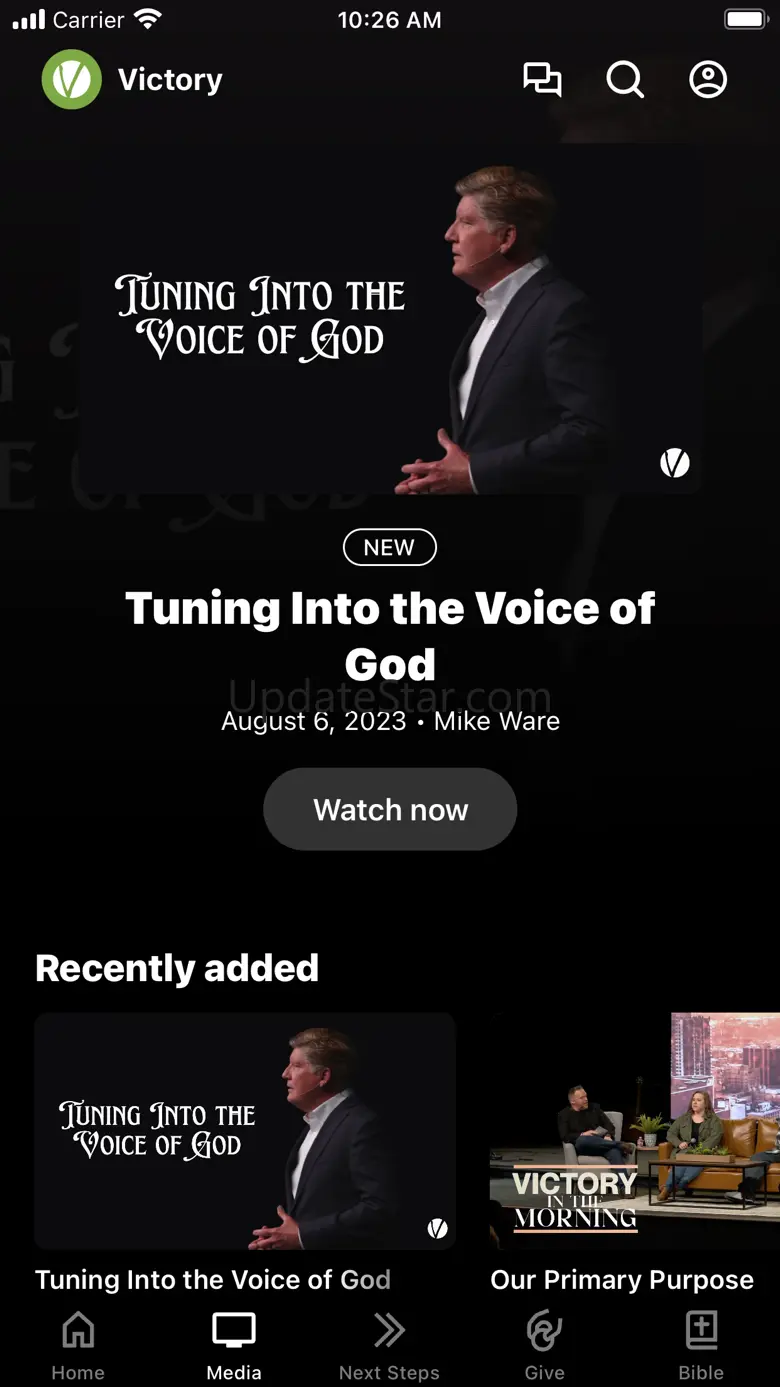This screenshot has height=1387, width=780.
Task: Select the Media tab
Action: [x=234, y=1346]
